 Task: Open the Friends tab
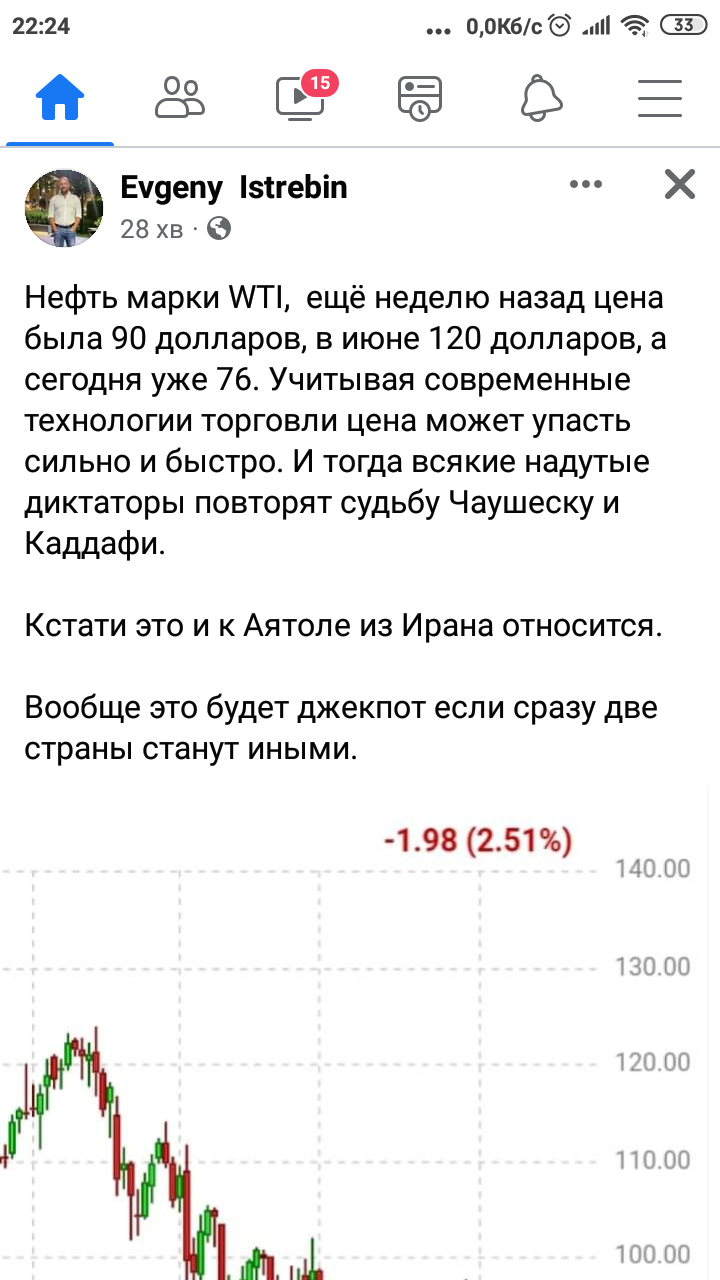coord(180,98)
